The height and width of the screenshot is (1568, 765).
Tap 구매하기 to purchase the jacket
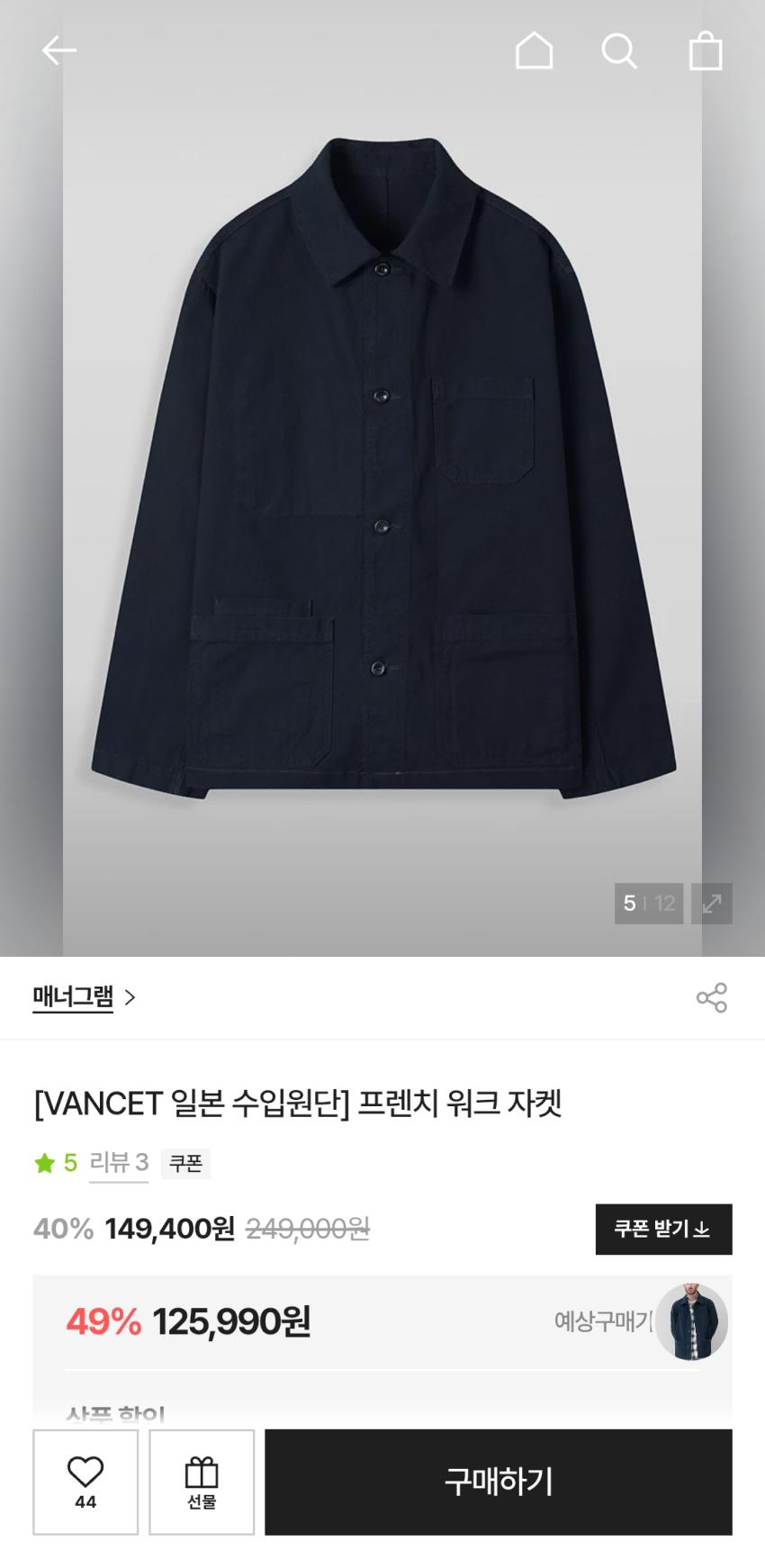498,1482
